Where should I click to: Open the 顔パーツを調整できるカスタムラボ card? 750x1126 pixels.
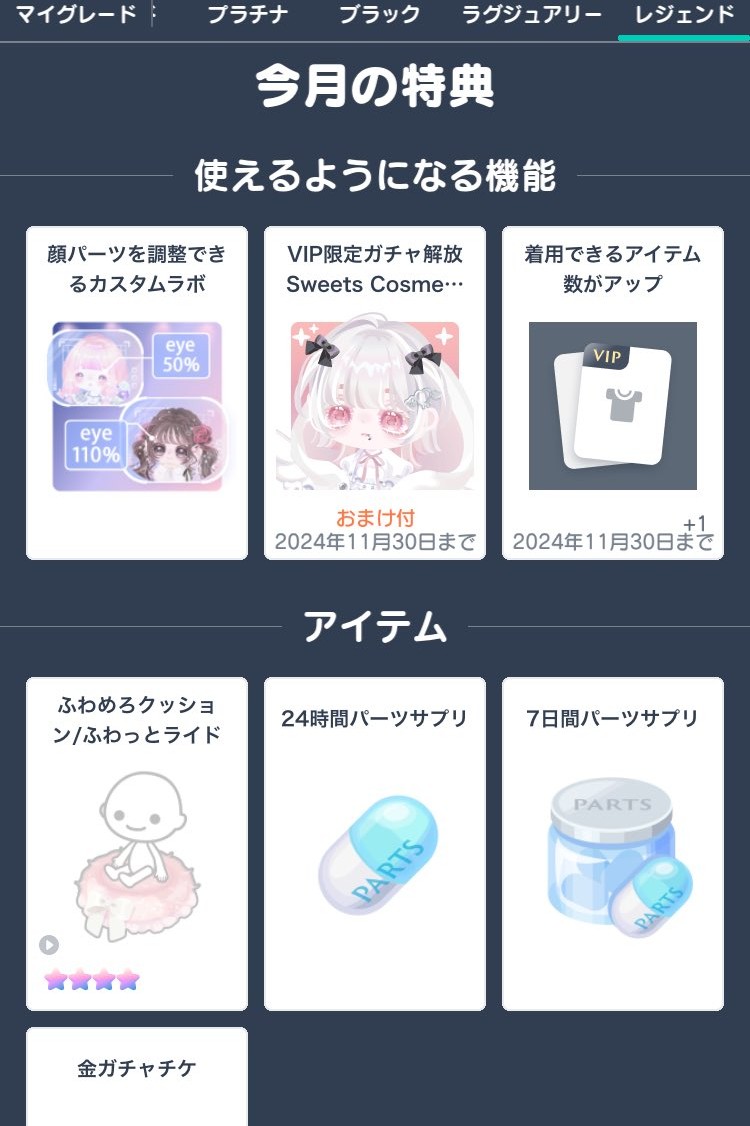point(137,392)
